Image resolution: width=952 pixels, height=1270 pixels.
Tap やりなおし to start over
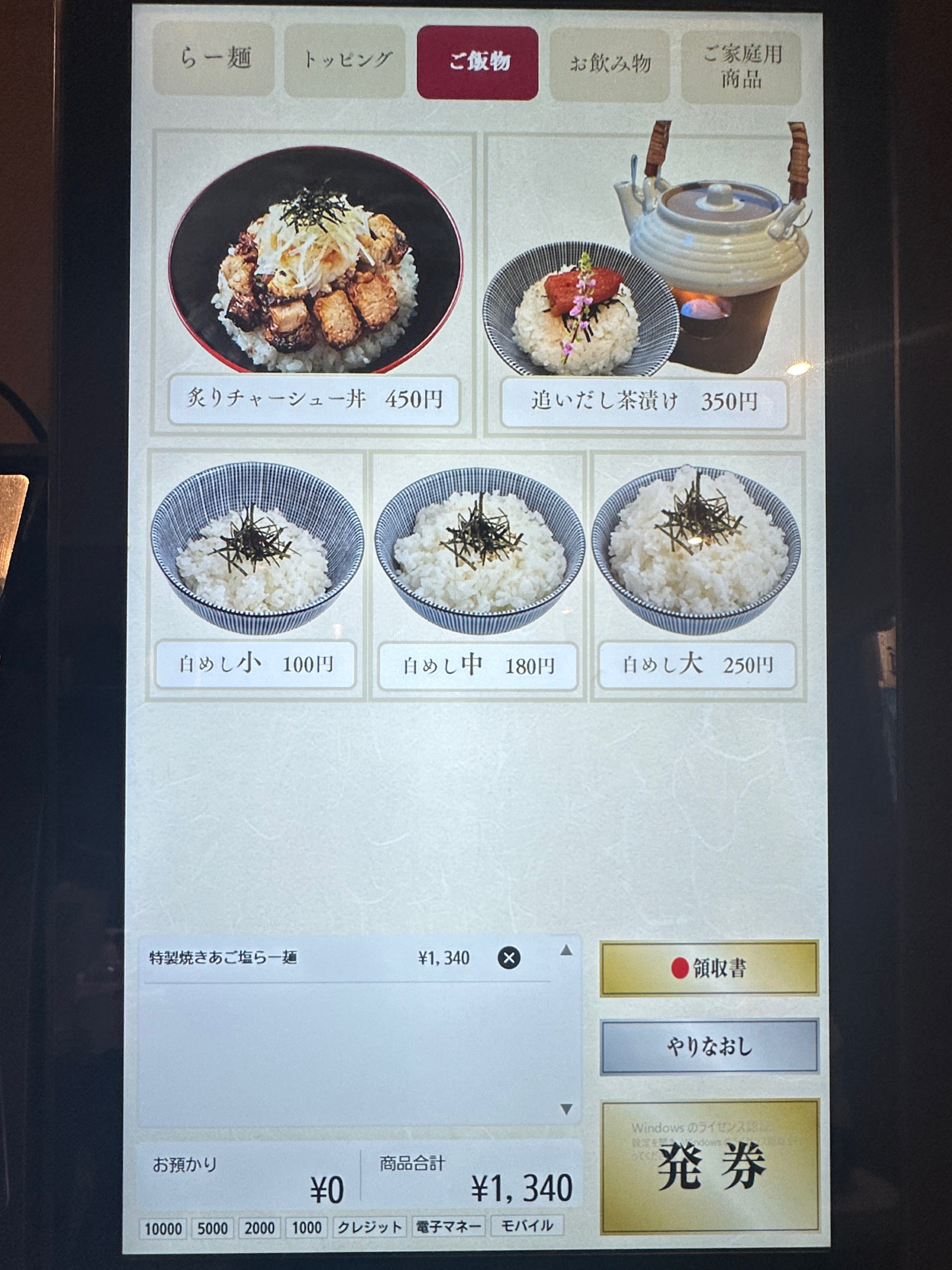(709, 1047)
